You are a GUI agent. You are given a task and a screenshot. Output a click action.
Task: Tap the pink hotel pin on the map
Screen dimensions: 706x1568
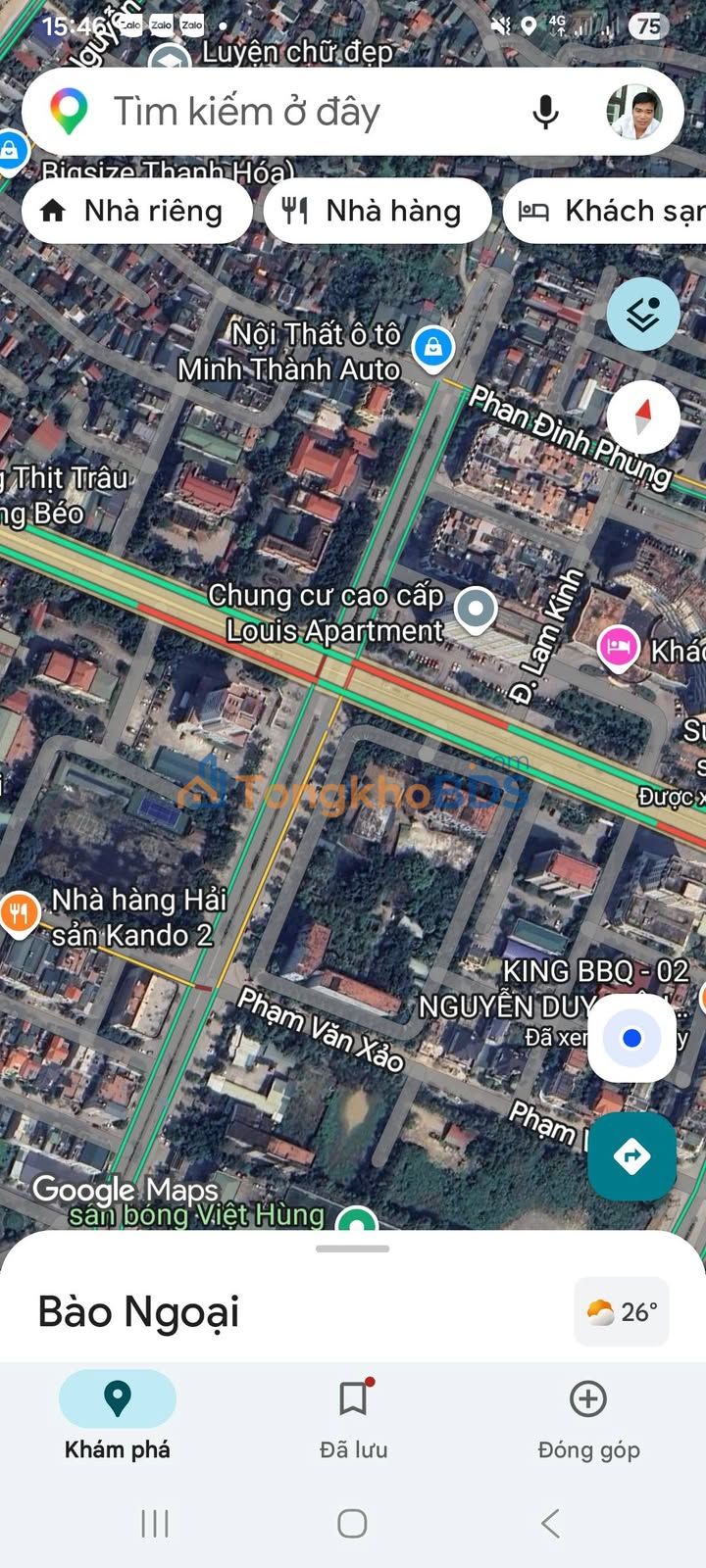(x=619, y=648)
